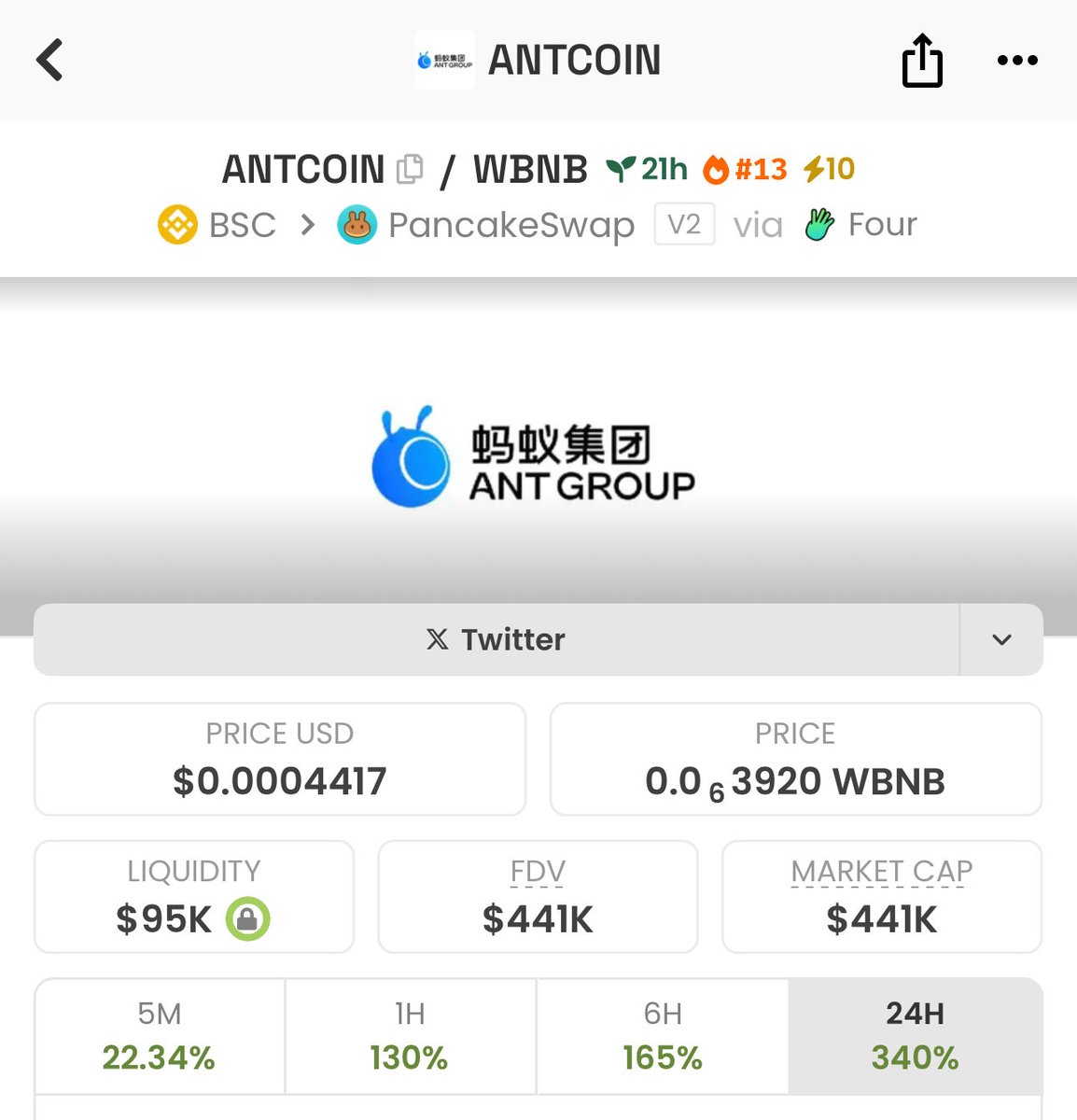This screenshot has height=1120, width=1077.
Task: Open the three-dot overflow menu
Action: 1016,61
